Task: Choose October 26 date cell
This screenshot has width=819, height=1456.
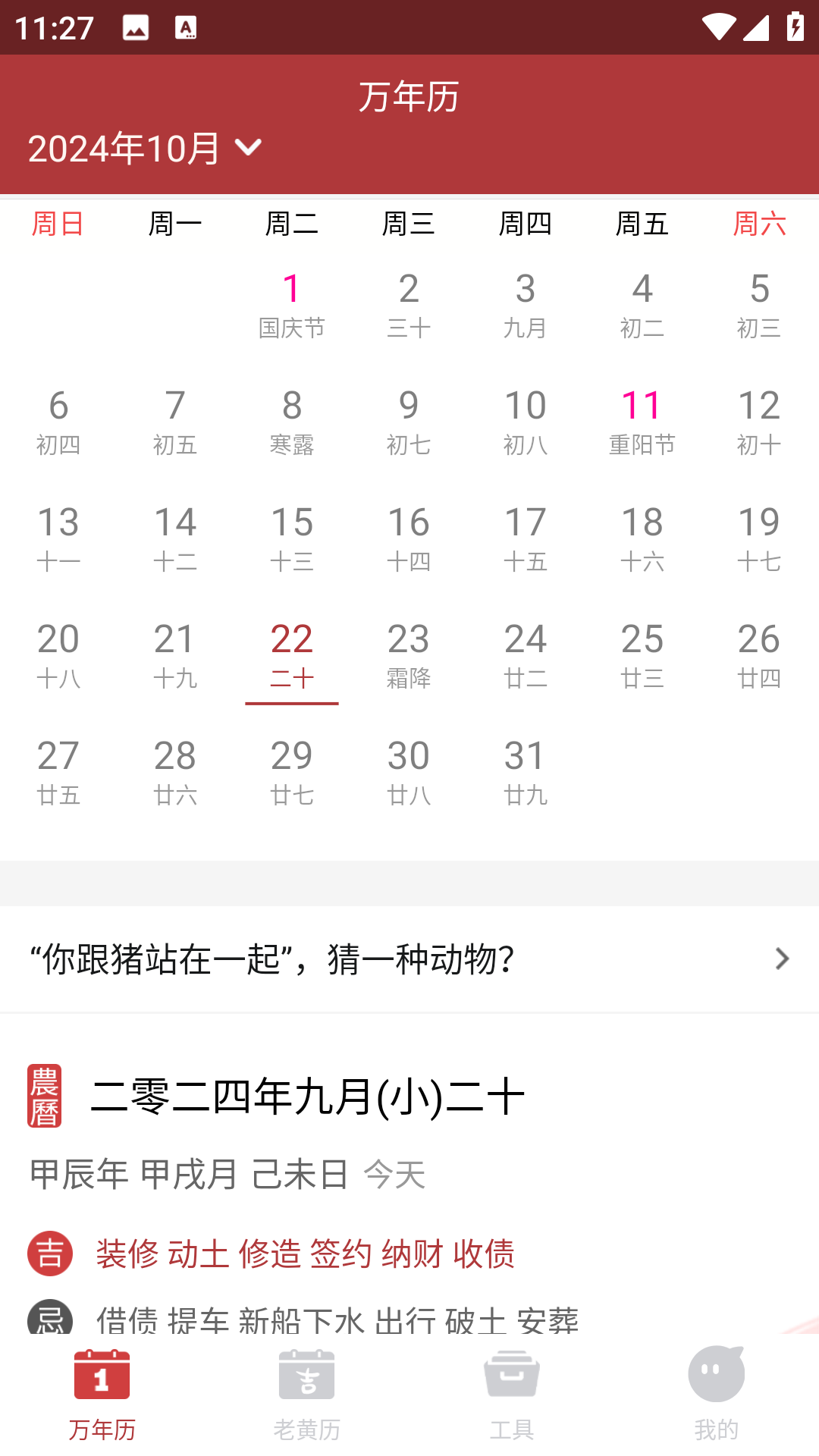Action: 759,656
